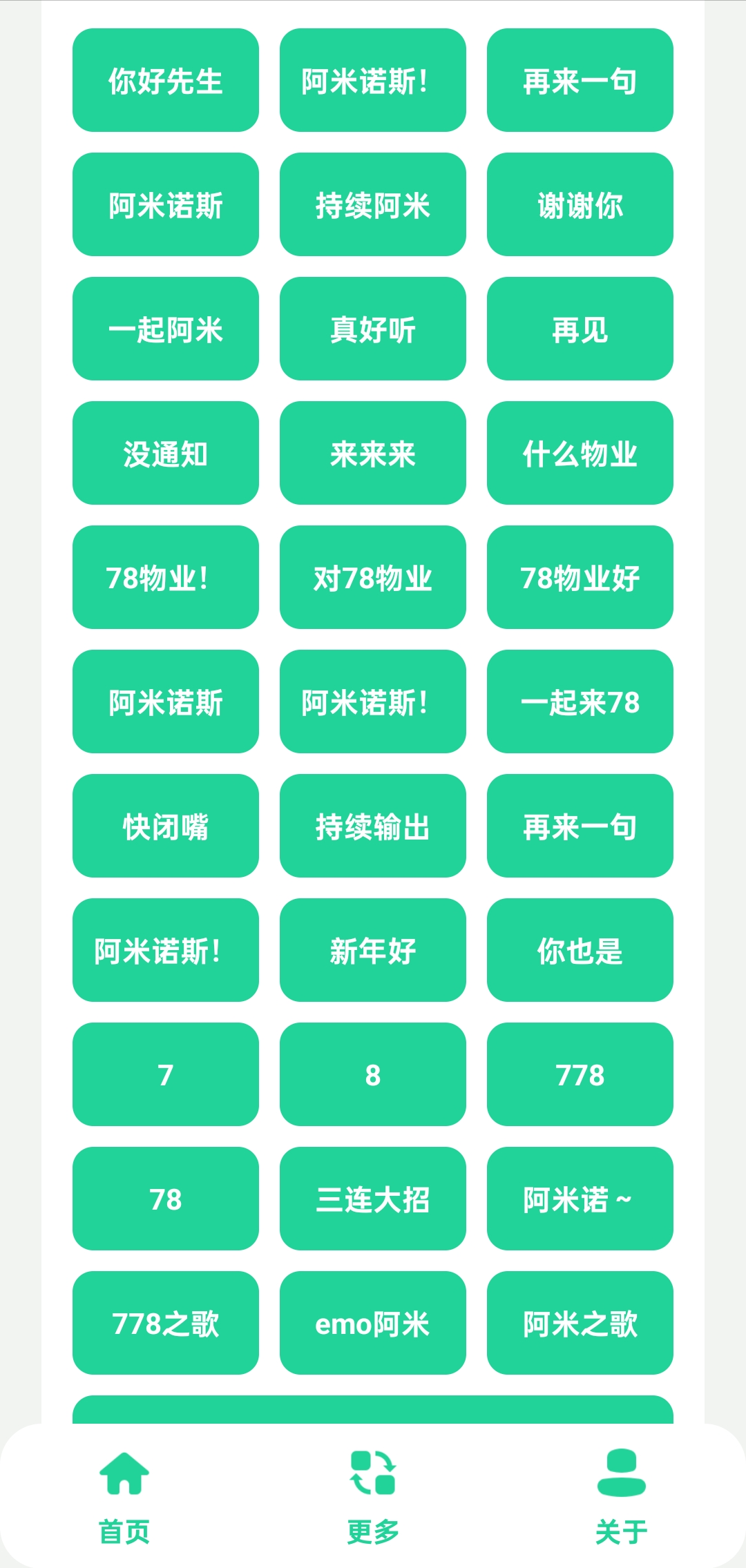Viewport: 746px width, 1568px height.
Task: Tap the 真好听 button
Action: pyautogui.click(x=372, y=329)
